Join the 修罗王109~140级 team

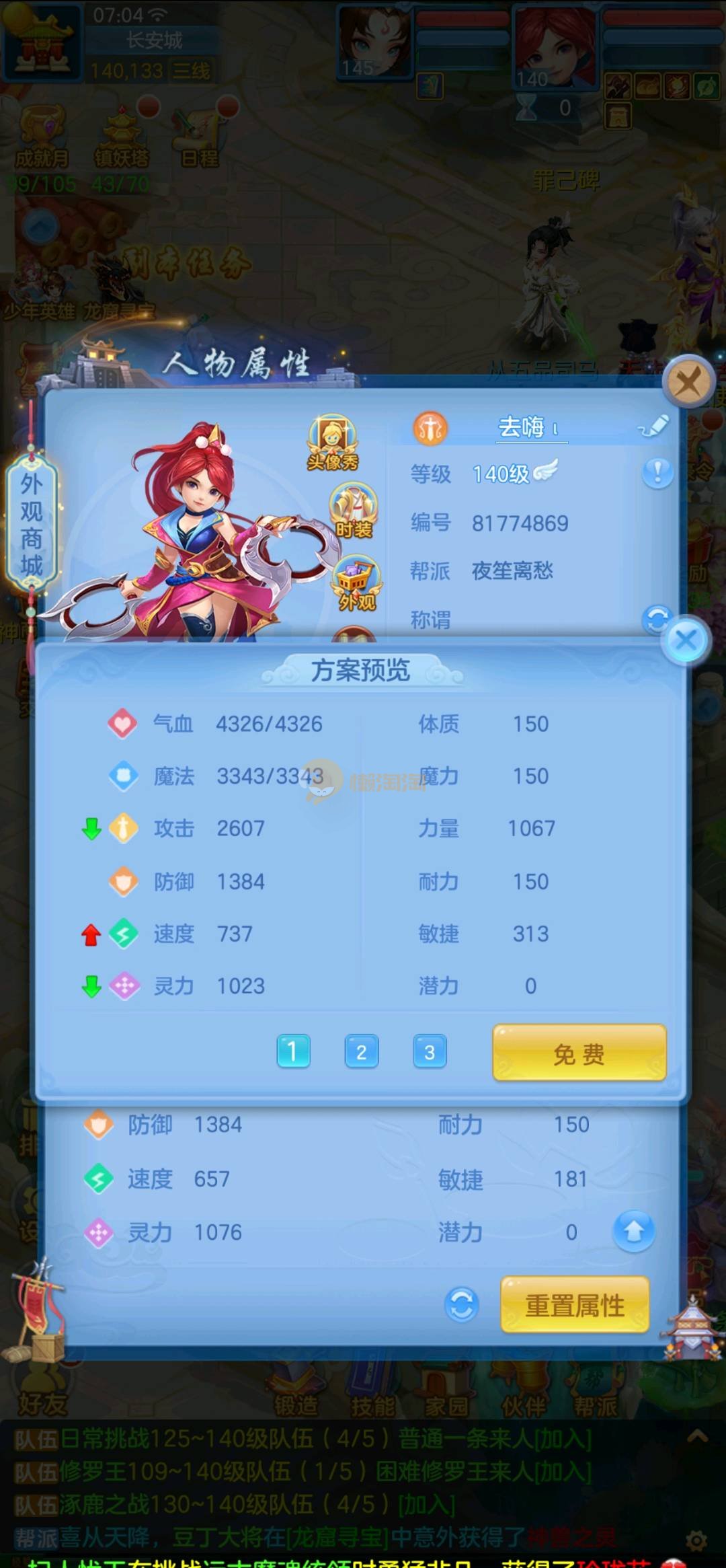(563, 1472)
